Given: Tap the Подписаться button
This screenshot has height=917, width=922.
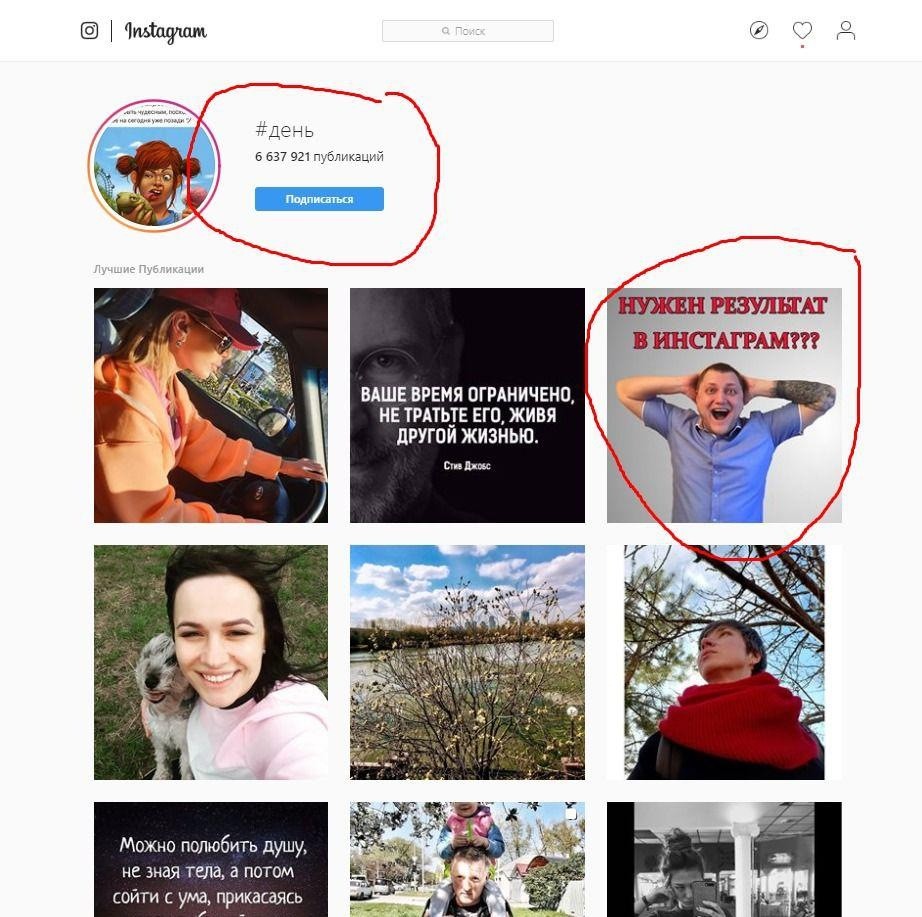Looking at the screenshot, I should coord(319,199).
